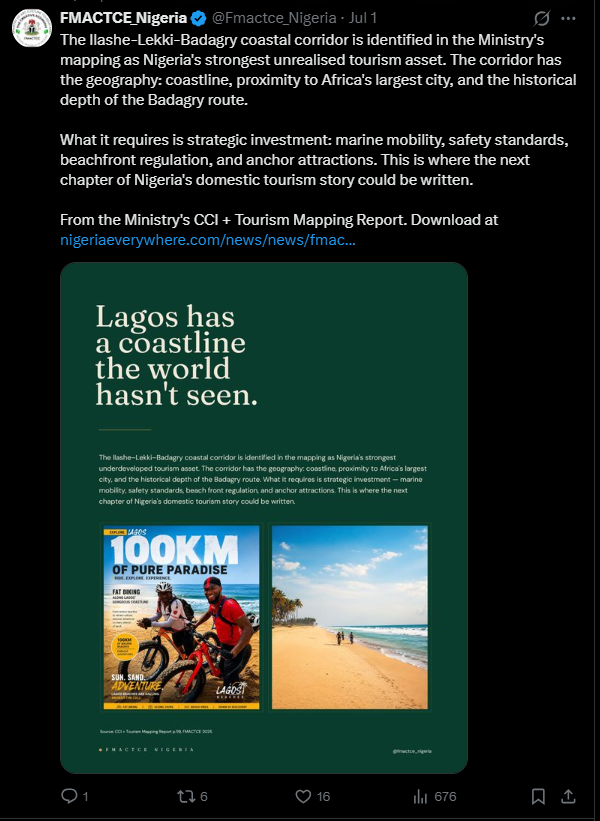Tap the Grok explain icon
Image resolution: width=600 pixels, height=821 pixels.
click(x=541, y=18)
